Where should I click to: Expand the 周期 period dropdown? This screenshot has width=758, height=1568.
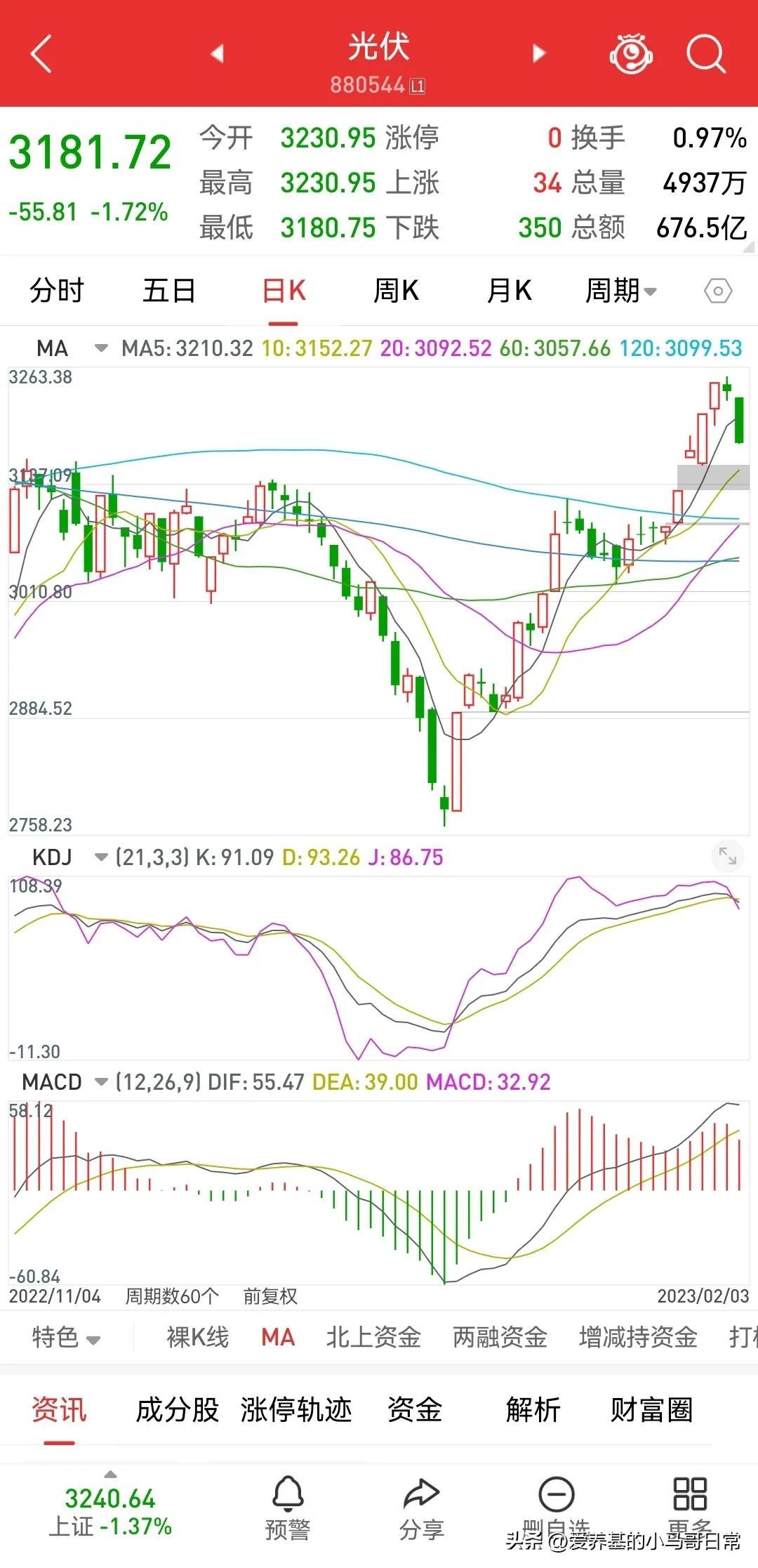pos(620,291)
